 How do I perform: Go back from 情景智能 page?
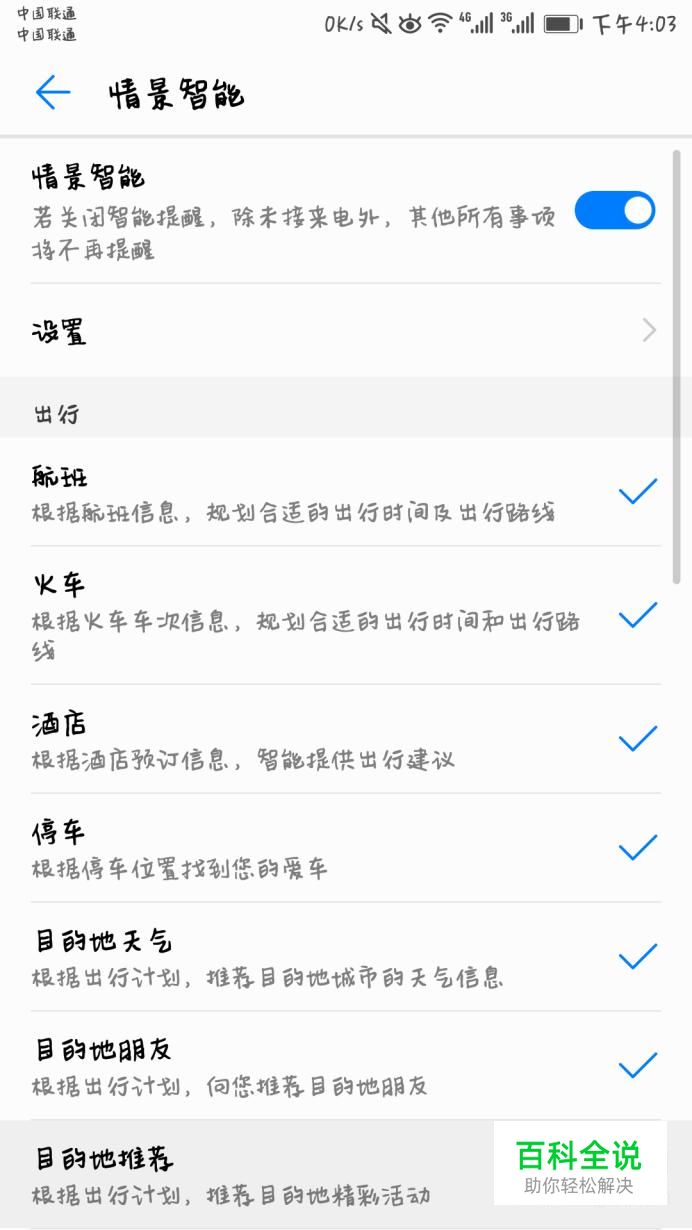point(53,93)
